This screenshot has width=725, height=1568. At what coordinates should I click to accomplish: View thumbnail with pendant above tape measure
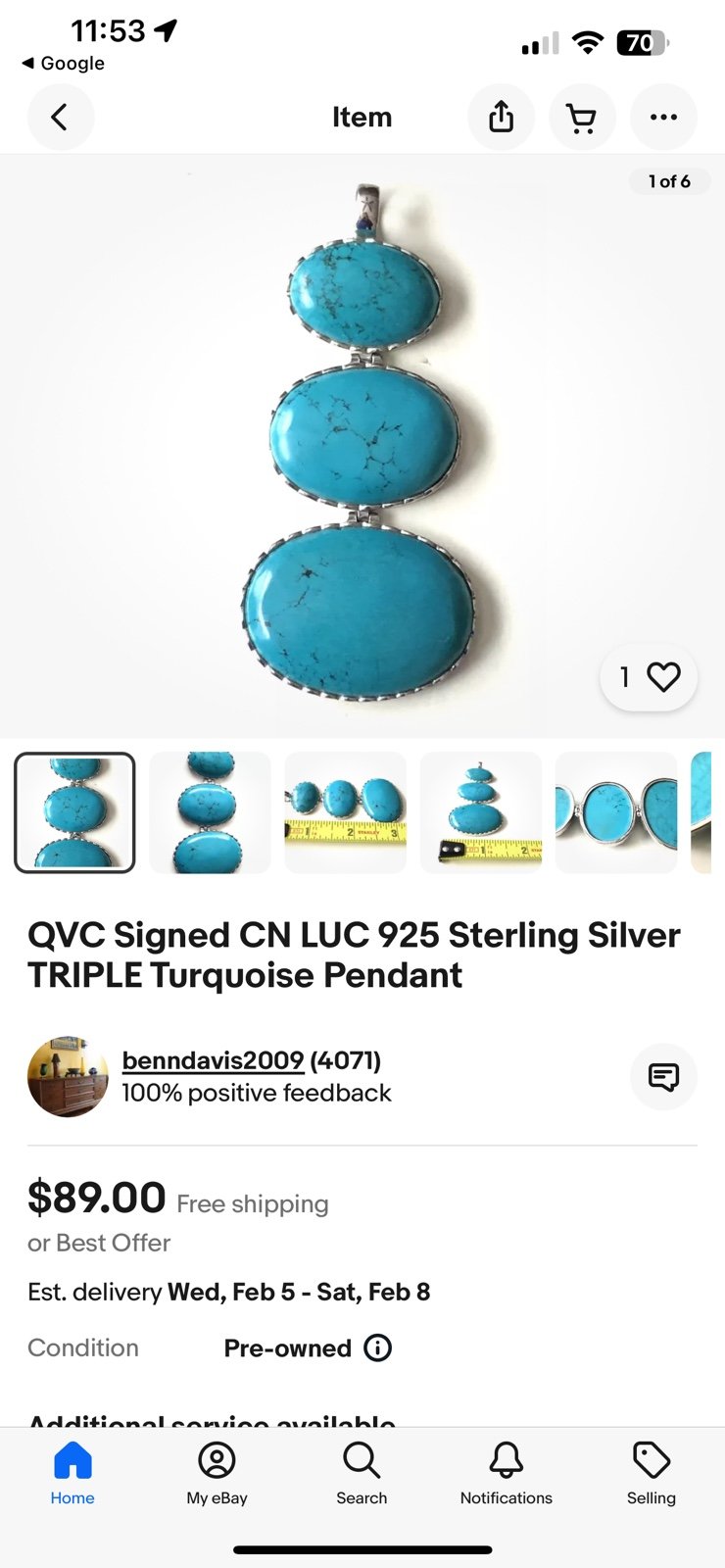coord(480,812)
